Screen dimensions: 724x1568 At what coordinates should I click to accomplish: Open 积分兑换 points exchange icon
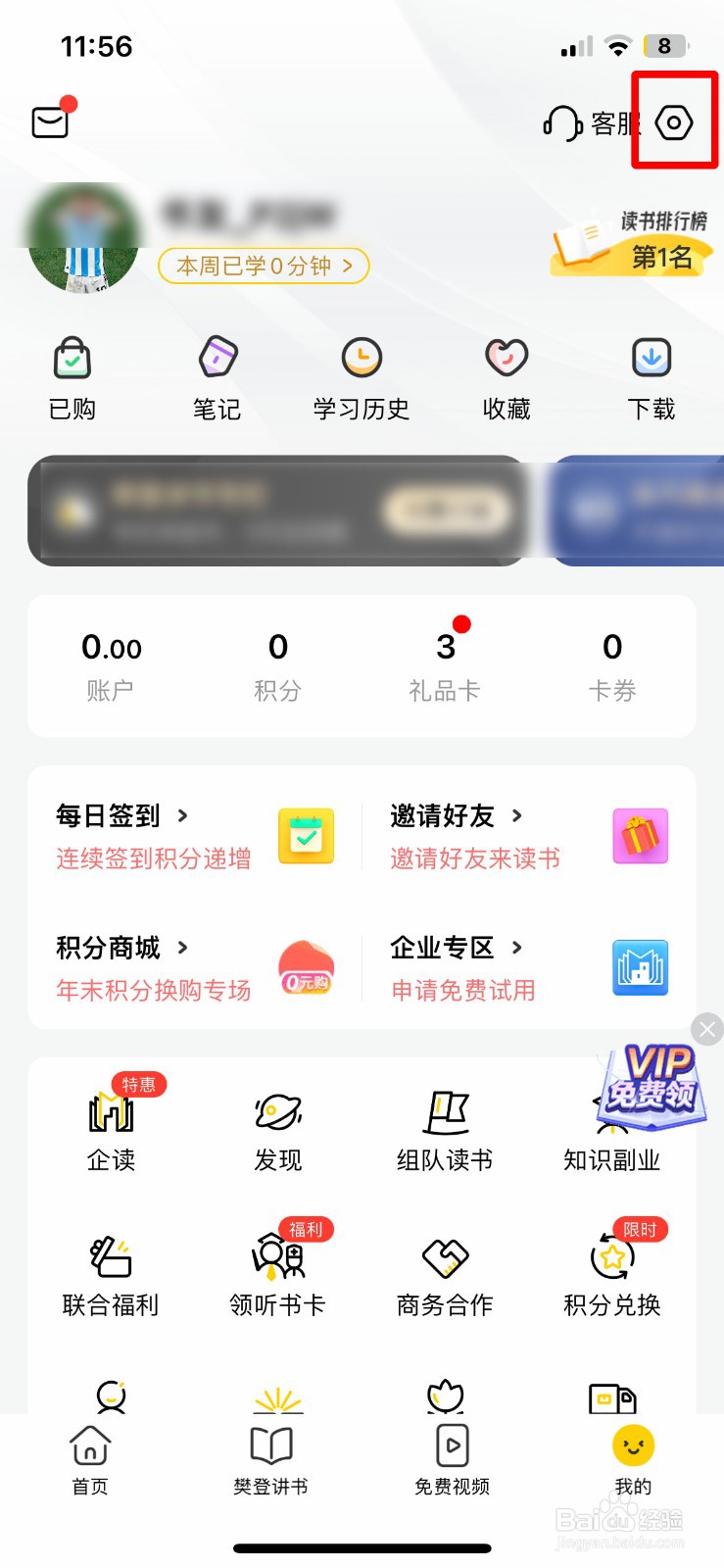(x=611, y=1272)
